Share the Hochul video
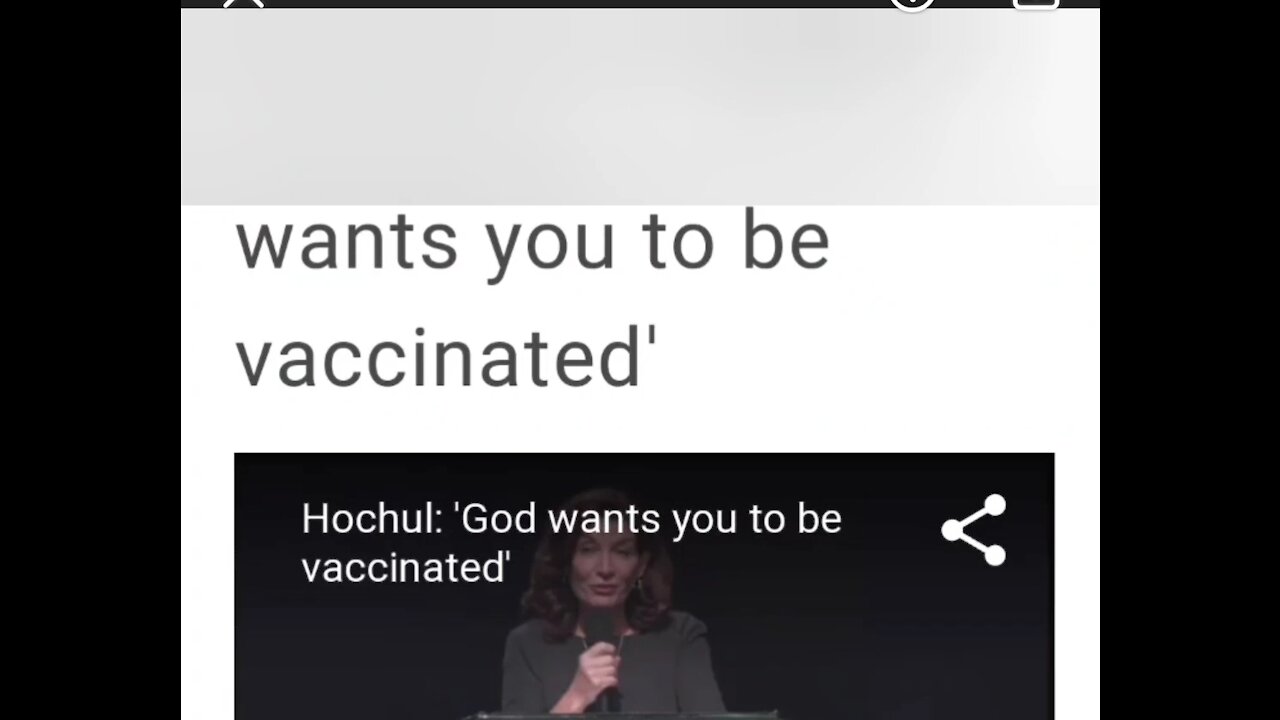The height and width of the screenshot is (720, 1280). coord(973,530)
